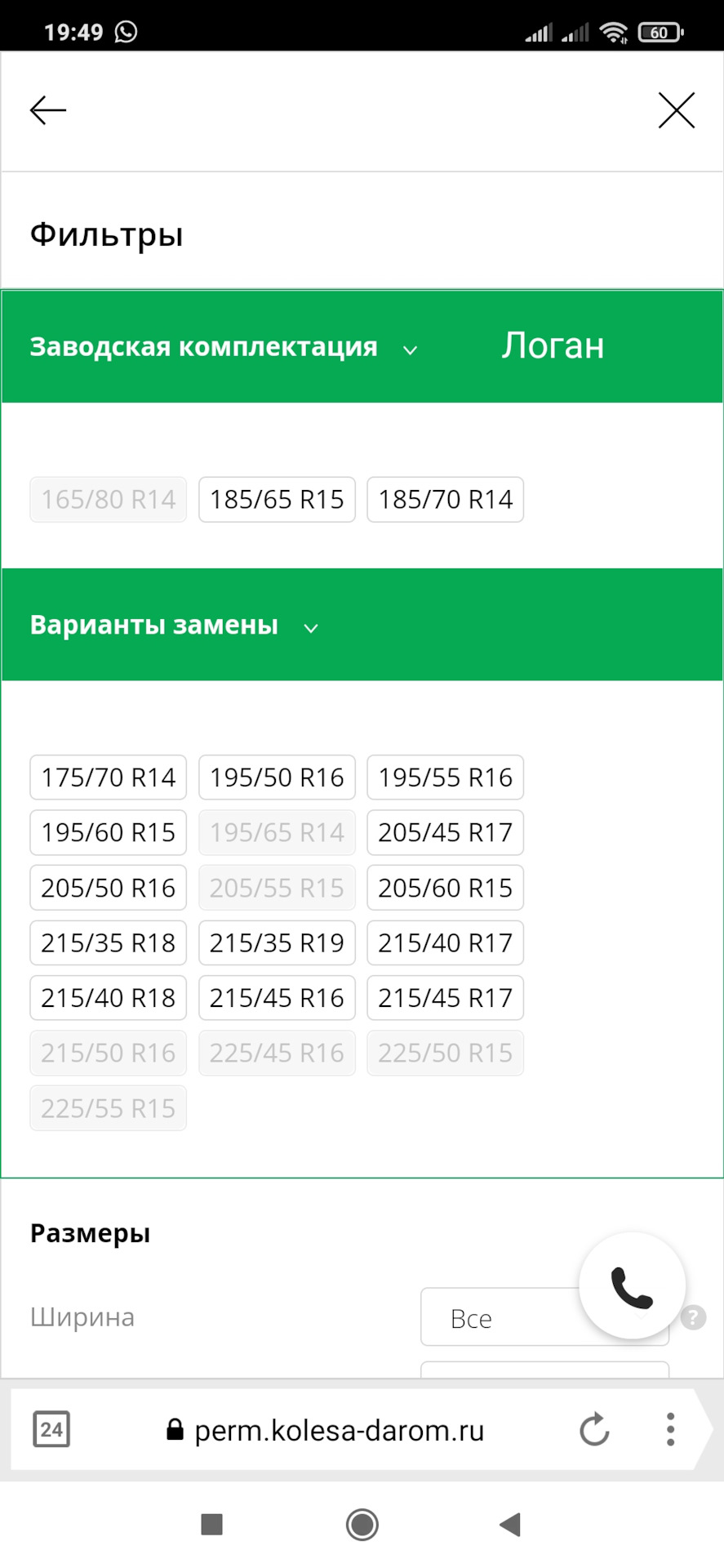Choose the 195/55 R16 option
Viewport: 724px width, 1568px height.
(445, 777)
